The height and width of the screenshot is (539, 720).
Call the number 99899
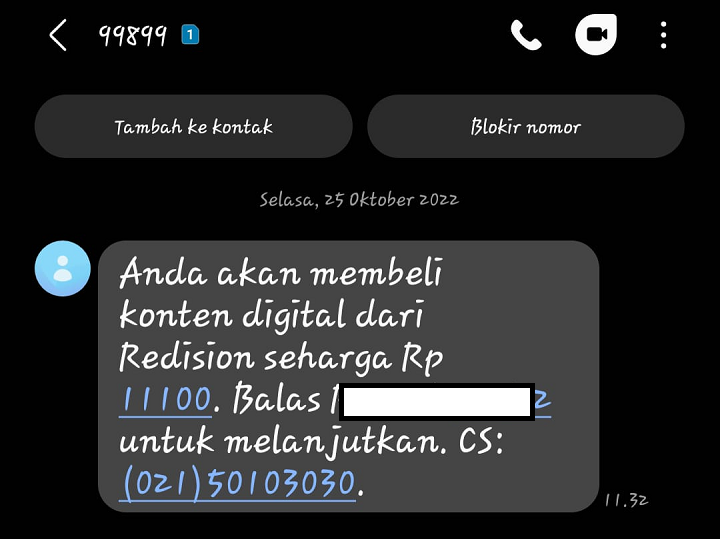pos(525,36)
